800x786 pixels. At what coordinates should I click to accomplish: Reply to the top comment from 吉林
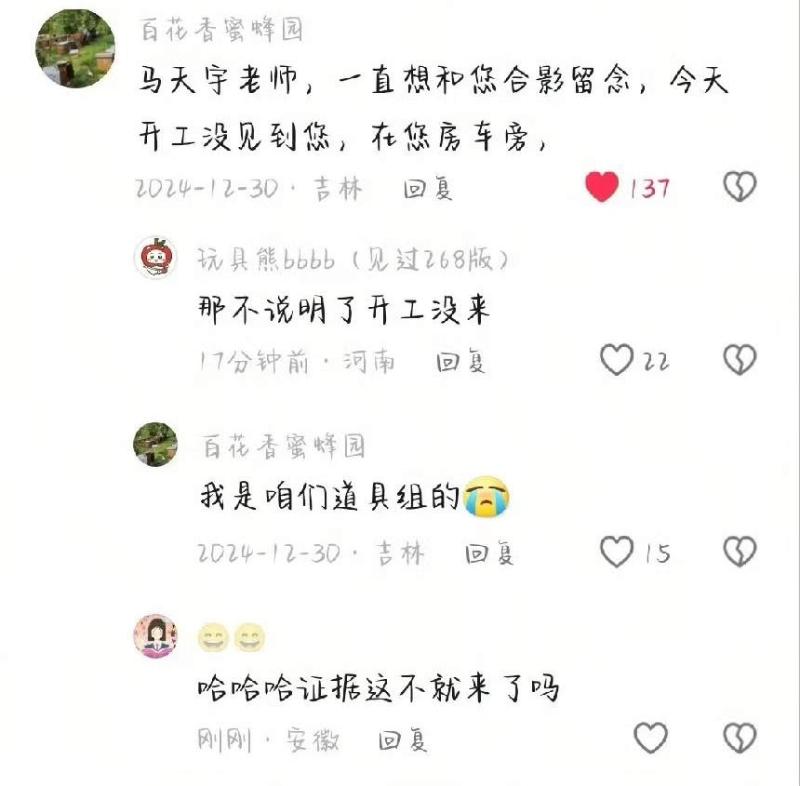click(x=429, y=188)
